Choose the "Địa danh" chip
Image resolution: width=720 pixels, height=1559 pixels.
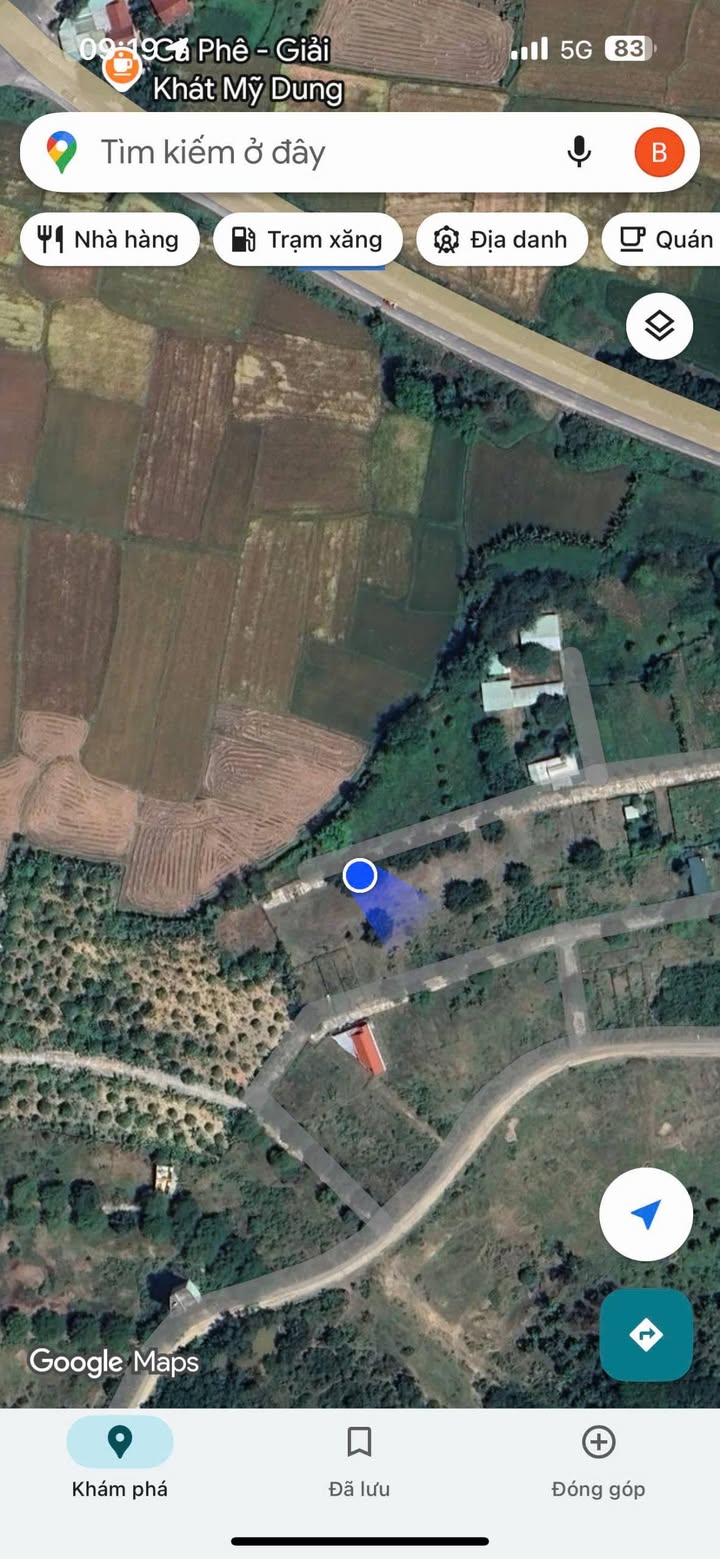coord(501,240)
